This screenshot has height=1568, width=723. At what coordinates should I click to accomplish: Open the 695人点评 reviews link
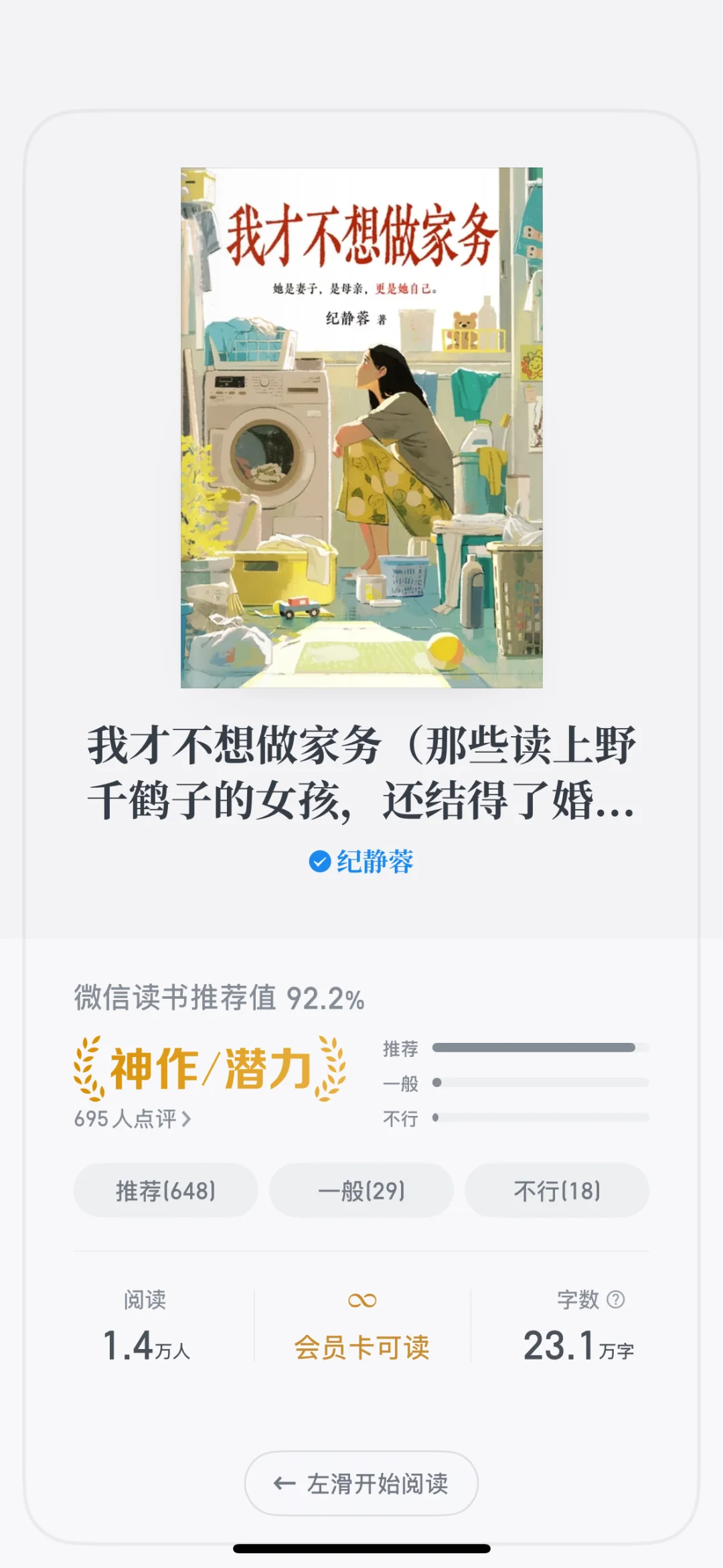click(133, 1119)
